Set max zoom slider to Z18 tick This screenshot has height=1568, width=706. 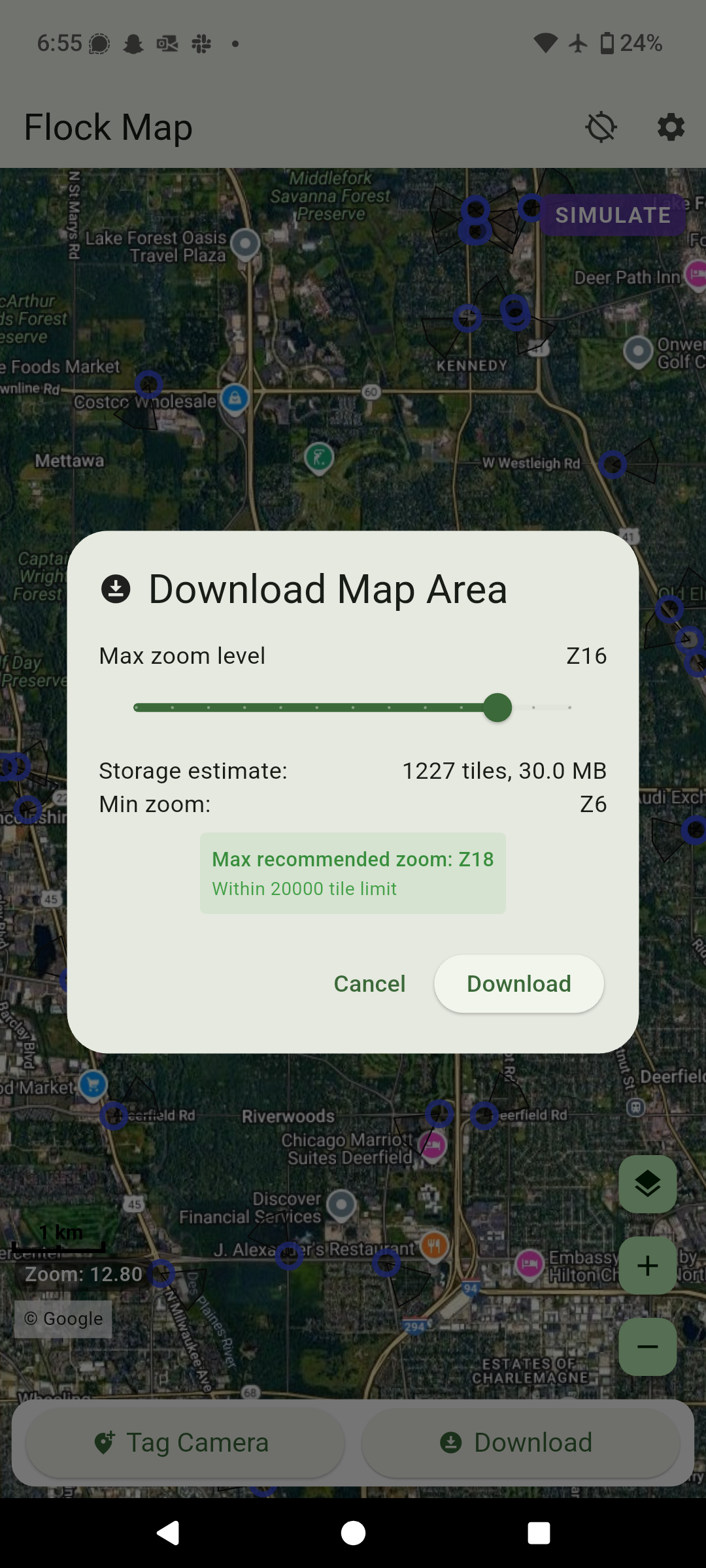point(569,708)
